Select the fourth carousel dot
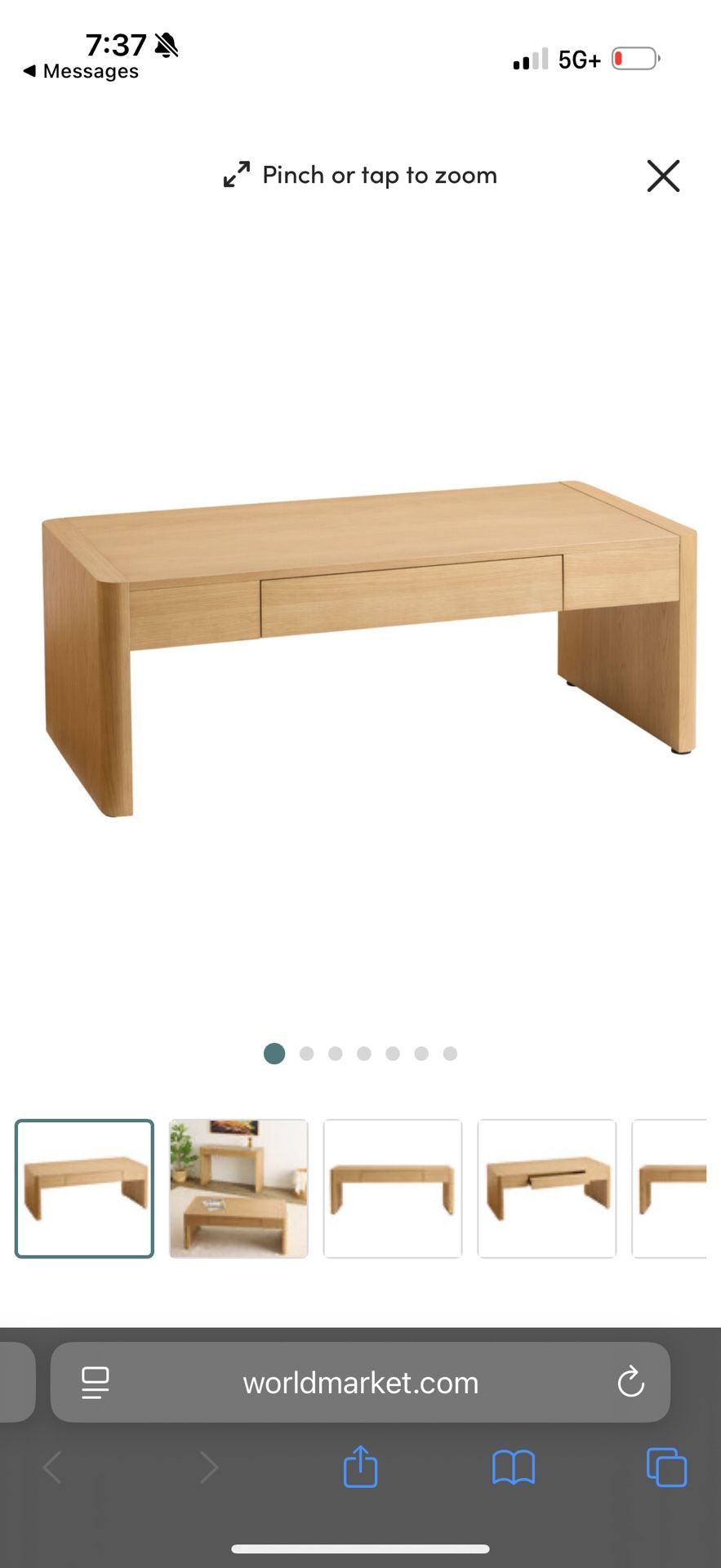This screenshot has height=1568, width=721. (364, 1053)
